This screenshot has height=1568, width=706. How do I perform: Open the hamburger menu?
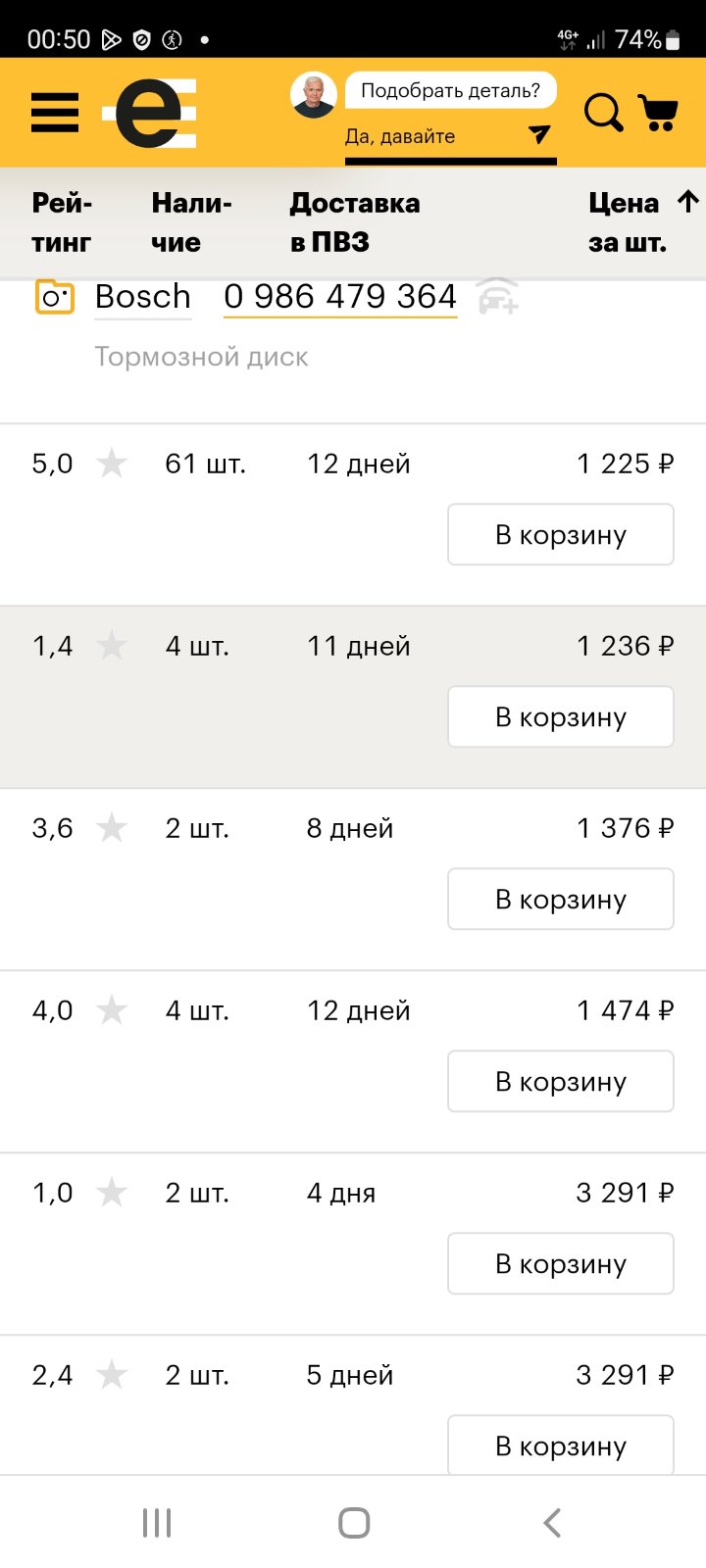tap(55, 113)
